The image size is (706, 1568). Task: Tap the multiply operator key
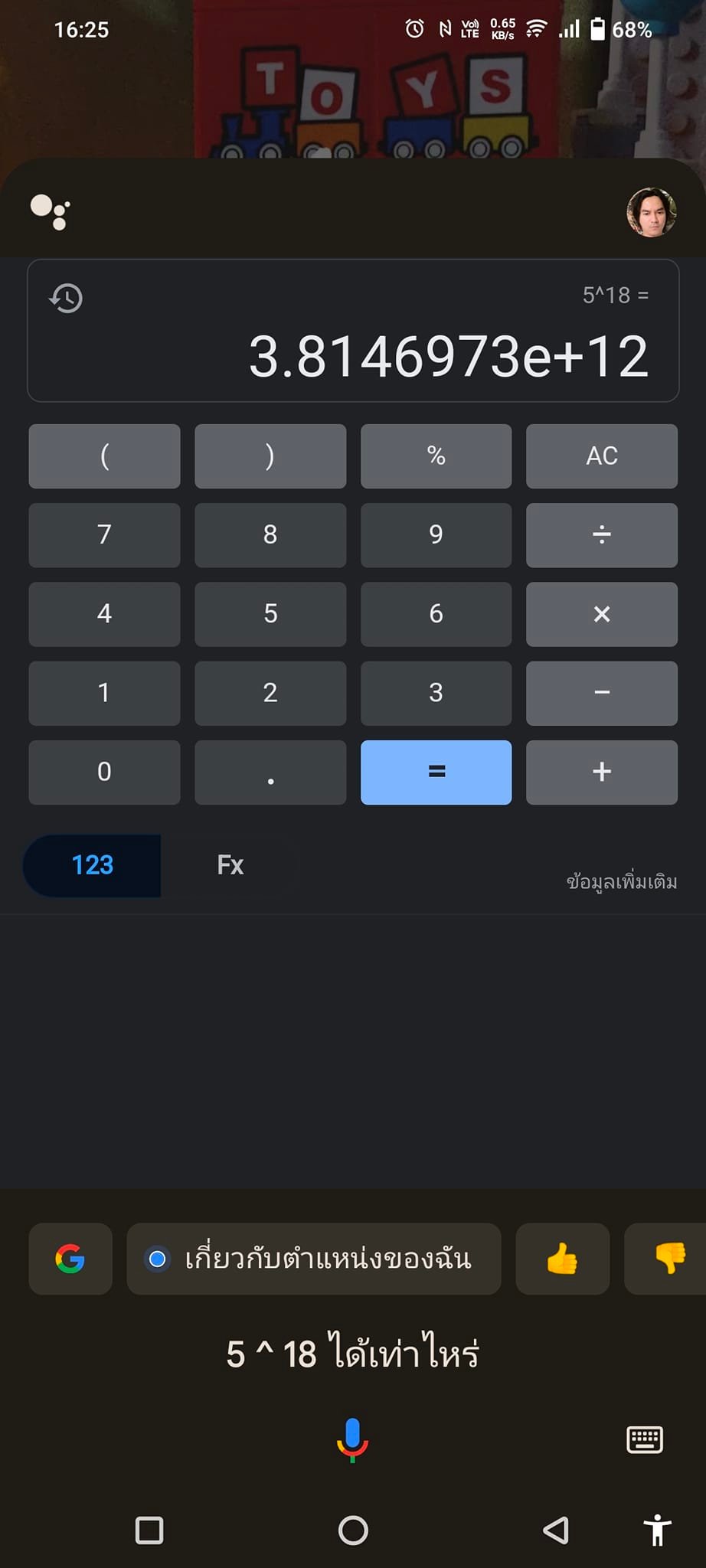601,614
